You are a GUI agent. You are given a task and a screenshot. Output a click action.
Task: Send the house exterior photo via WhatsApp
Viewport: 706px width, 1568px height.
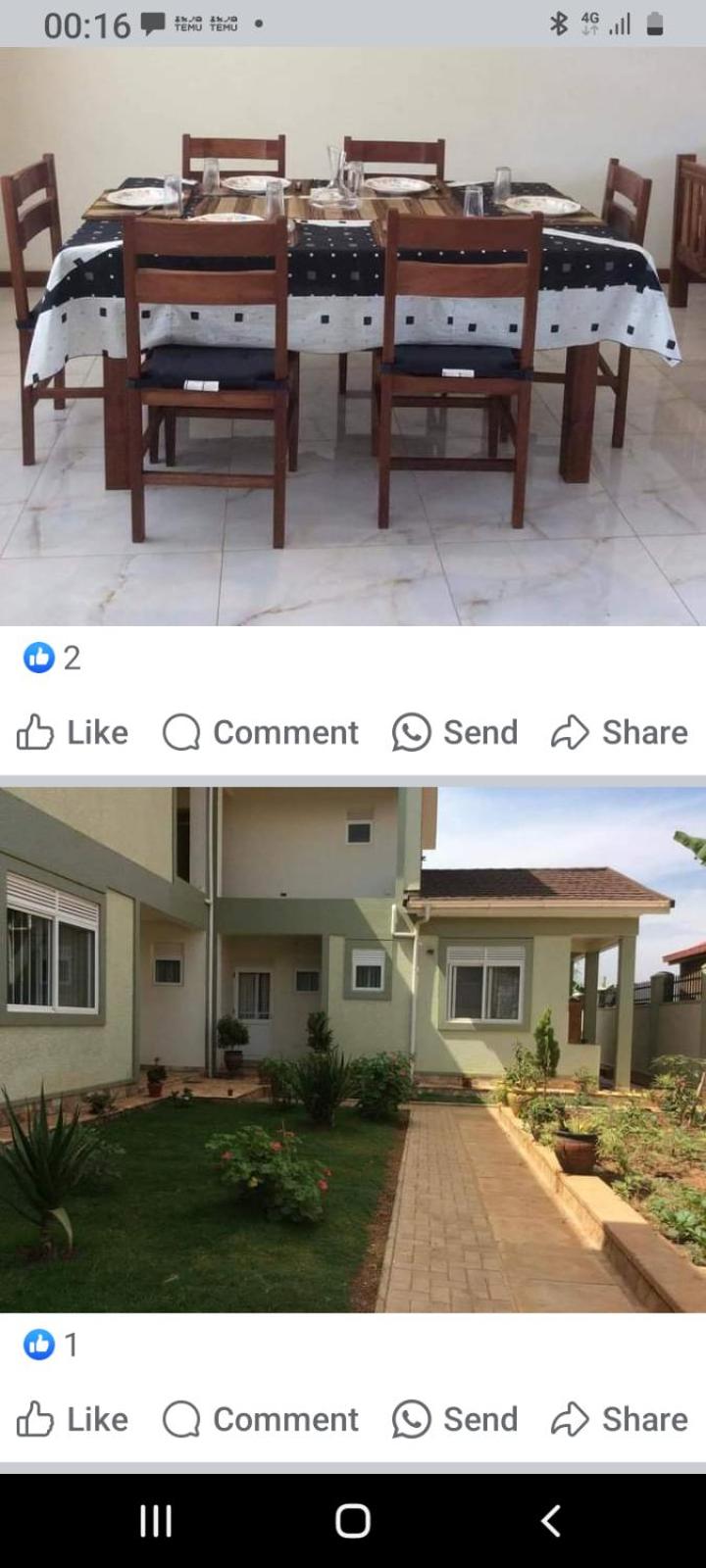click(455, 1419)
